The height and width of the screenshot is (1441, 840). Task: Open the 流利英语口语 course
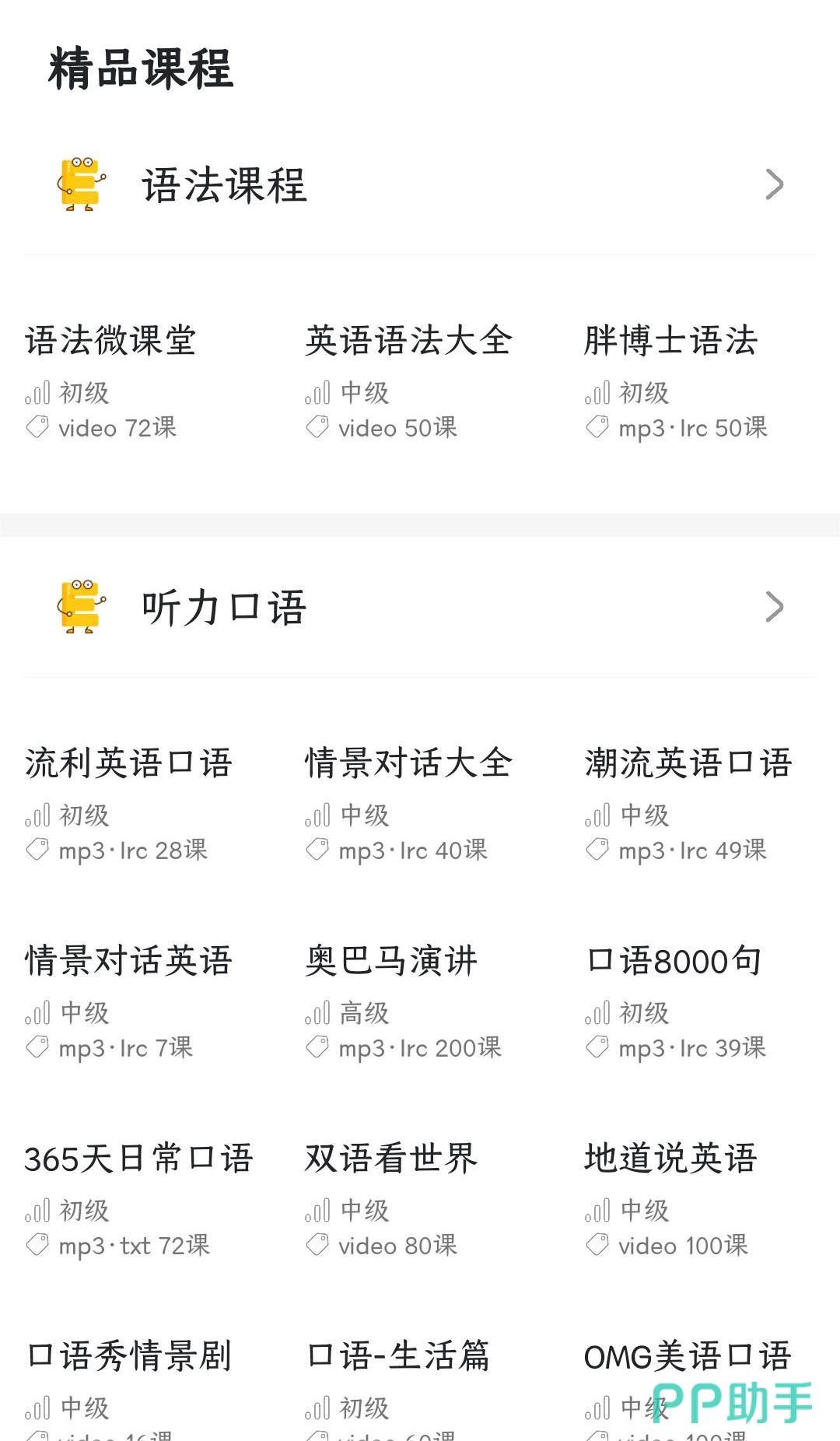[x=128, y=763]
